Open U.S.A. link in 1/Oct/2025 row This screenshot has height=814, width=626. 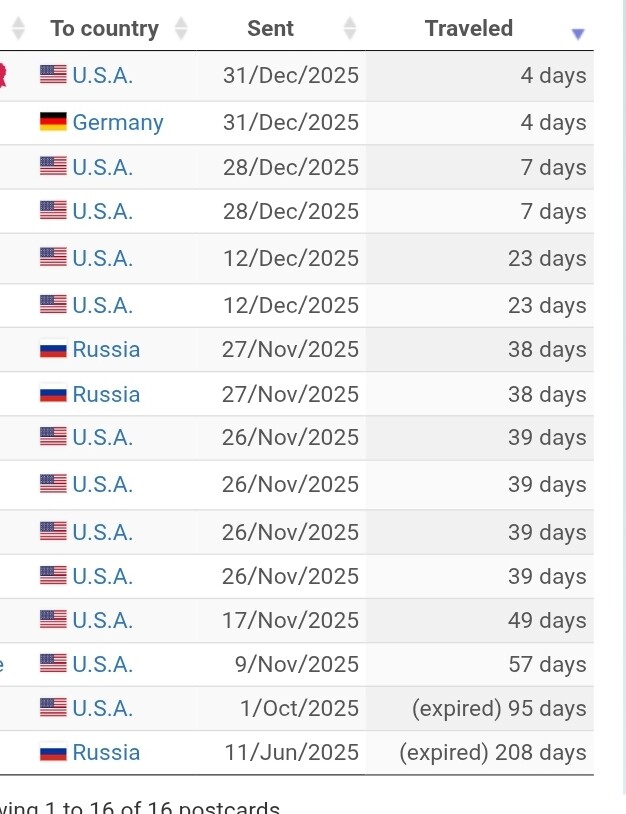click(102, 709)
